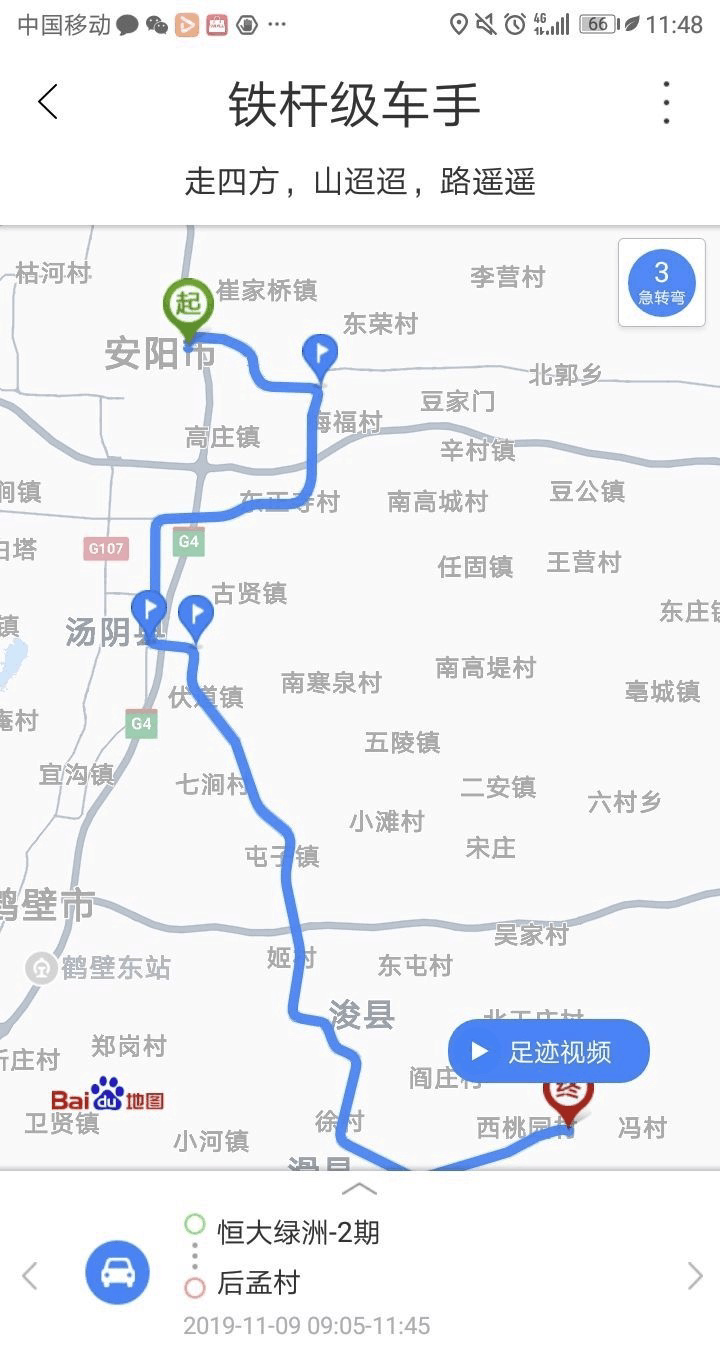Tap the G107 highway shield badge

107,548
